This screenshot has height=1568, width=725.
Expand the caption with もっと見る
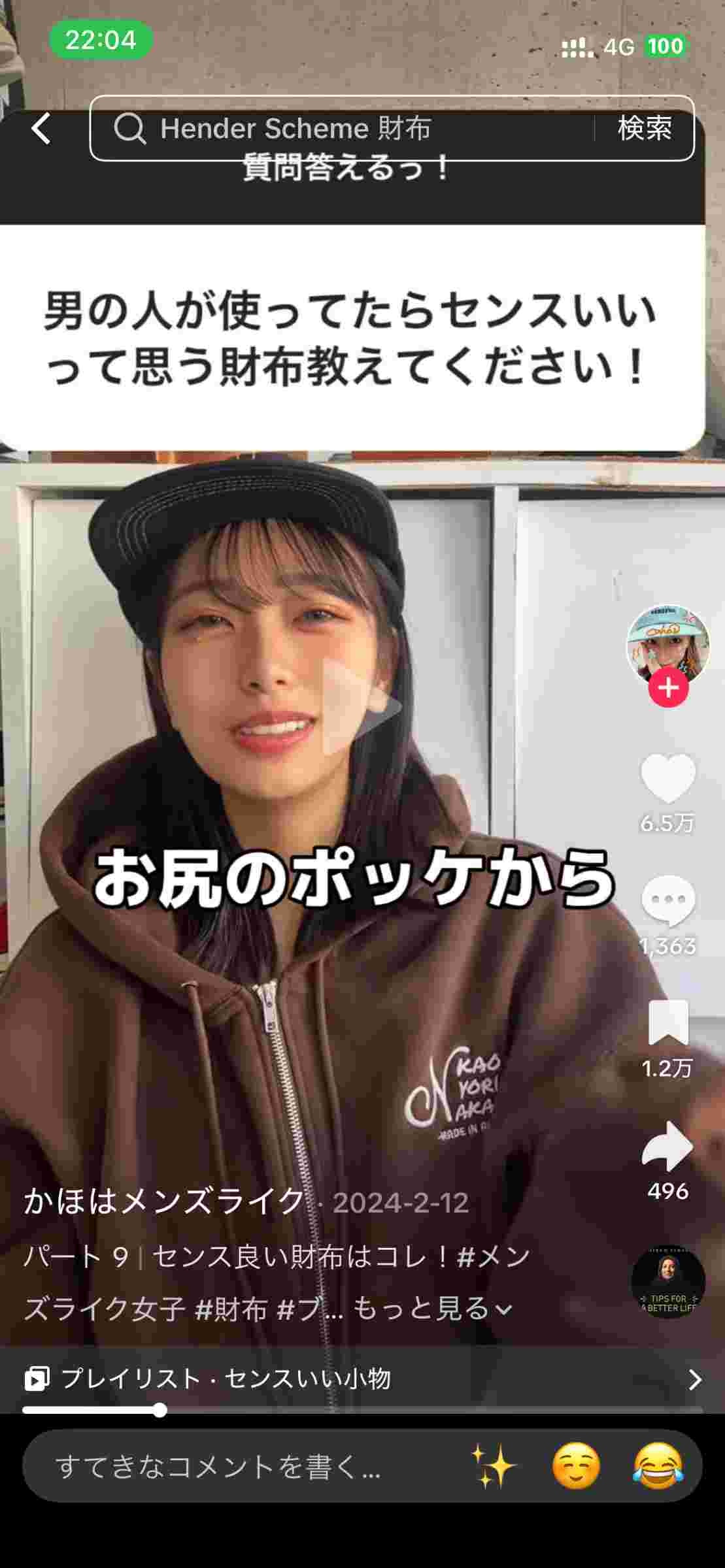[x=431, y=1309]
